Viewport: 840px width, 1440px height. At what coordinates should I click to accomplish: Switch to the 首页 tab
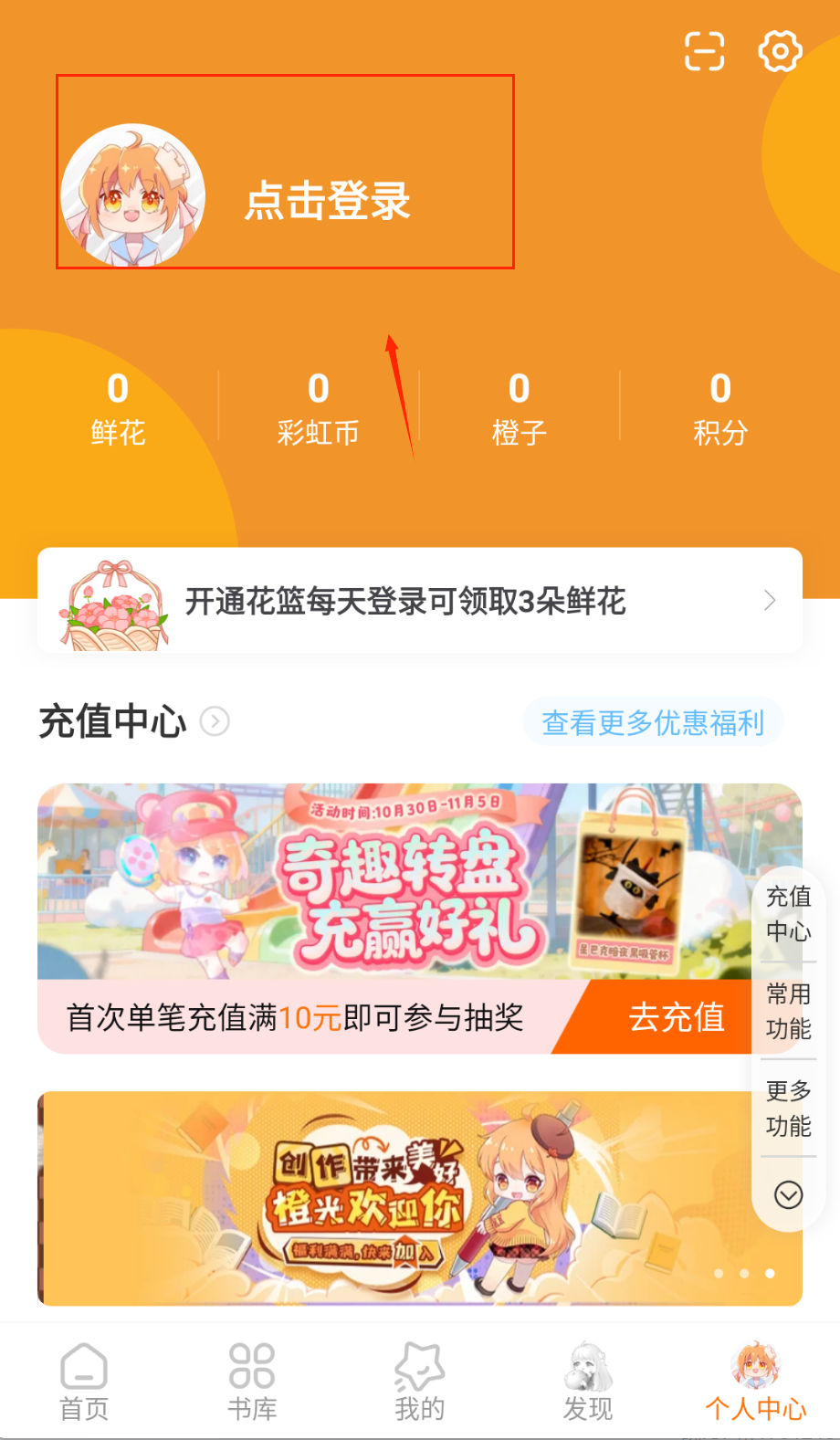coord(84,1382)
